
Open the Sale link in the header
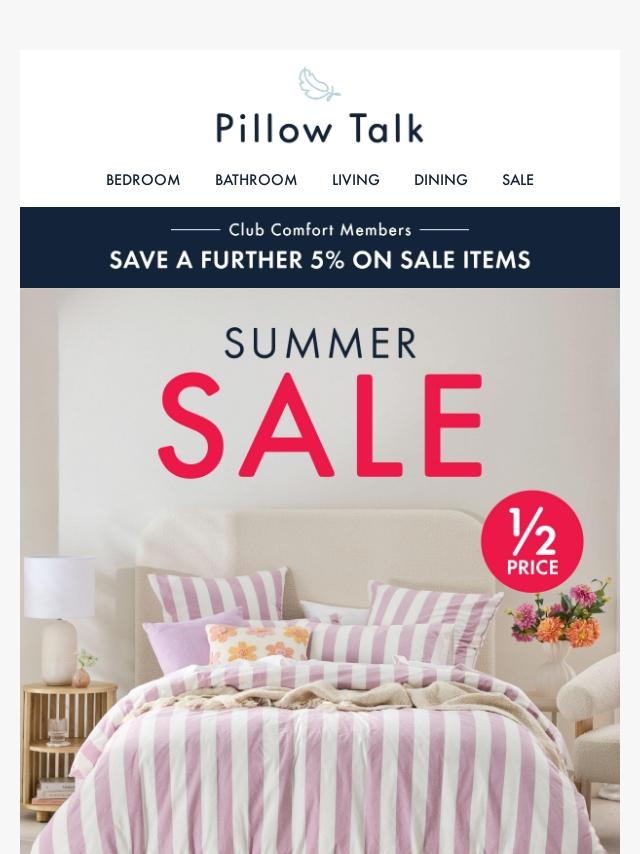517,180
